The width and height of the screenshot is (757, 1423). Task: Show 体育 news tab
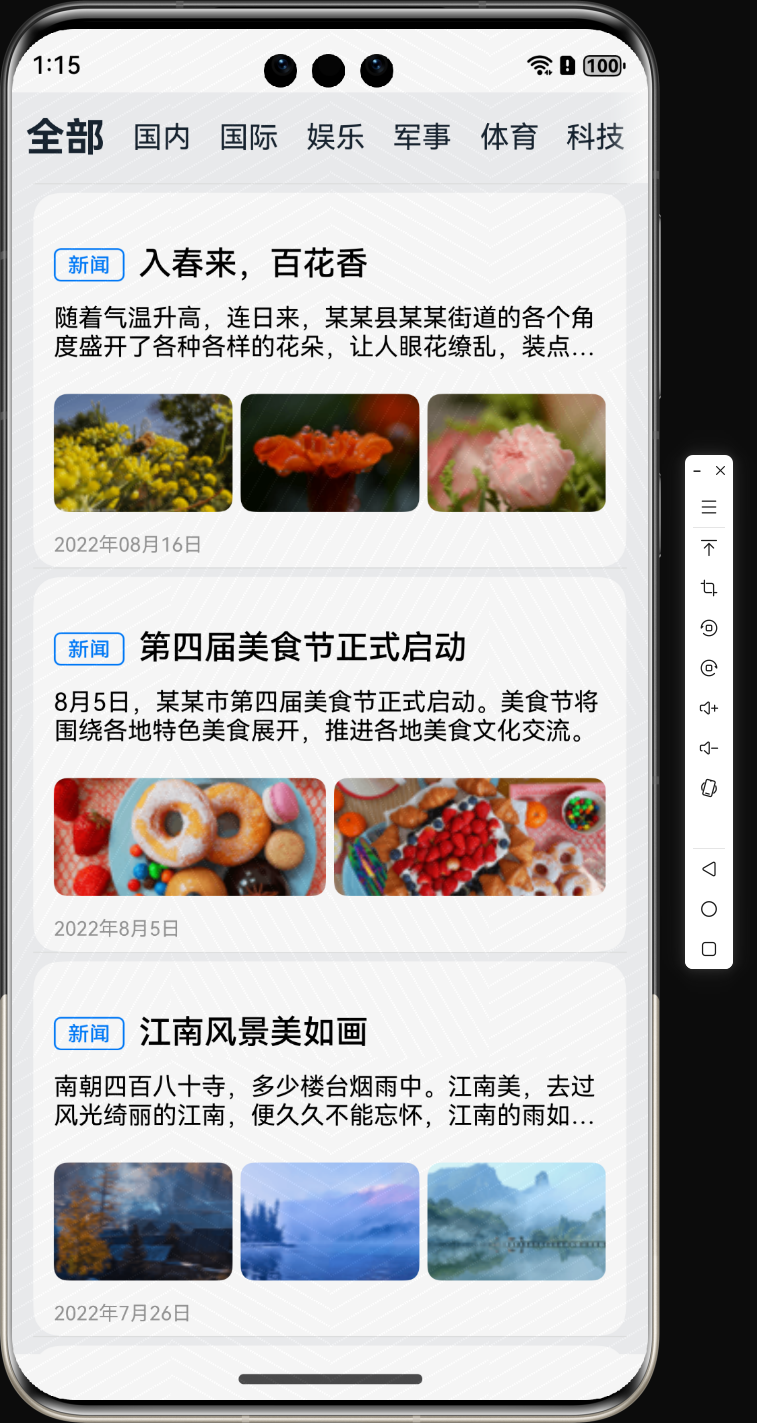pyautogui.click(x=509, y=137)
